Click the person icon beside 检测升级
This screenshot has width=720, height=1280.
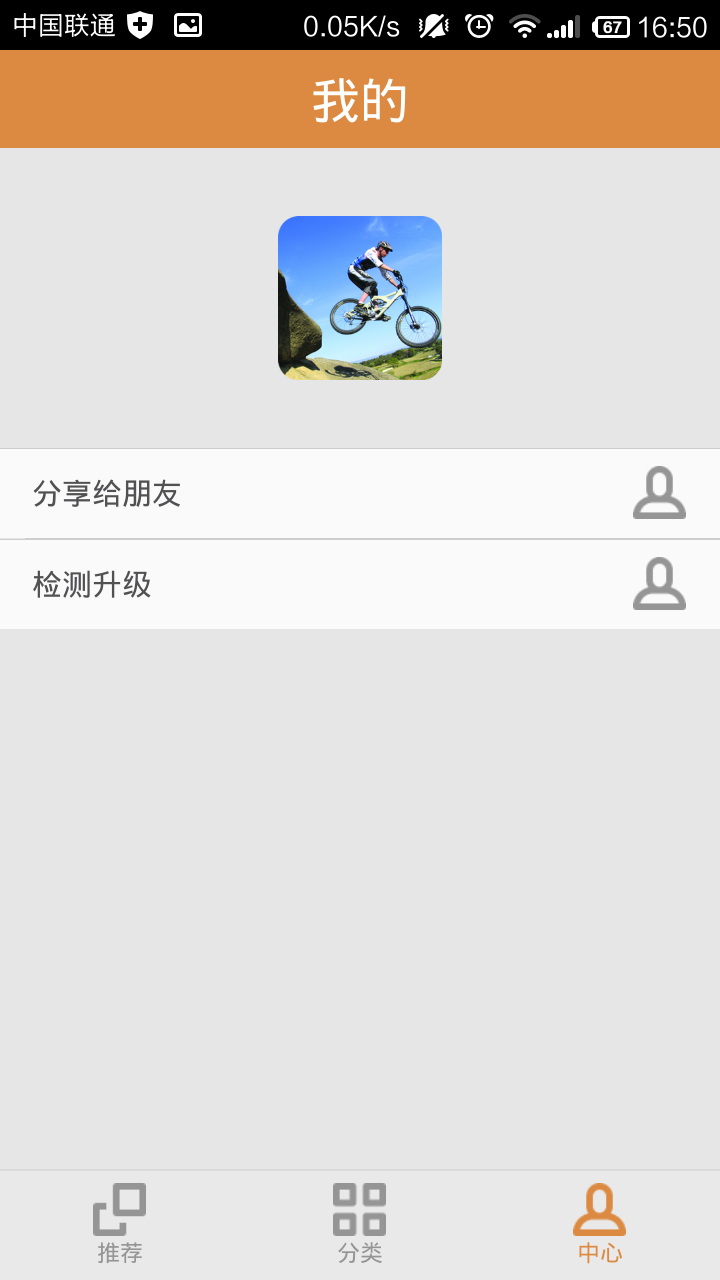pos(660,585)
